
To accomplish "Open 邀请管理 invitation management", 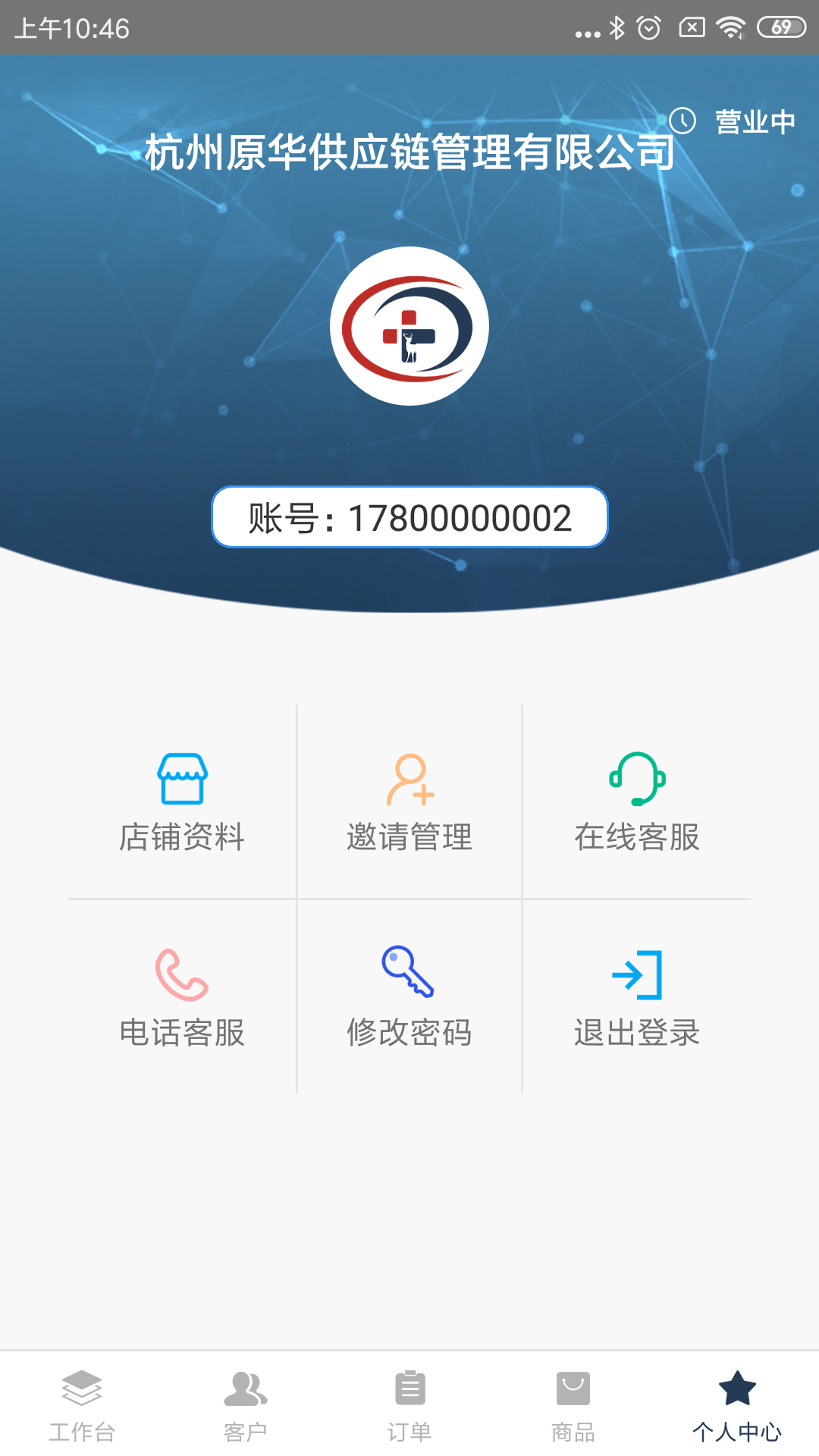I will point(409,802).
